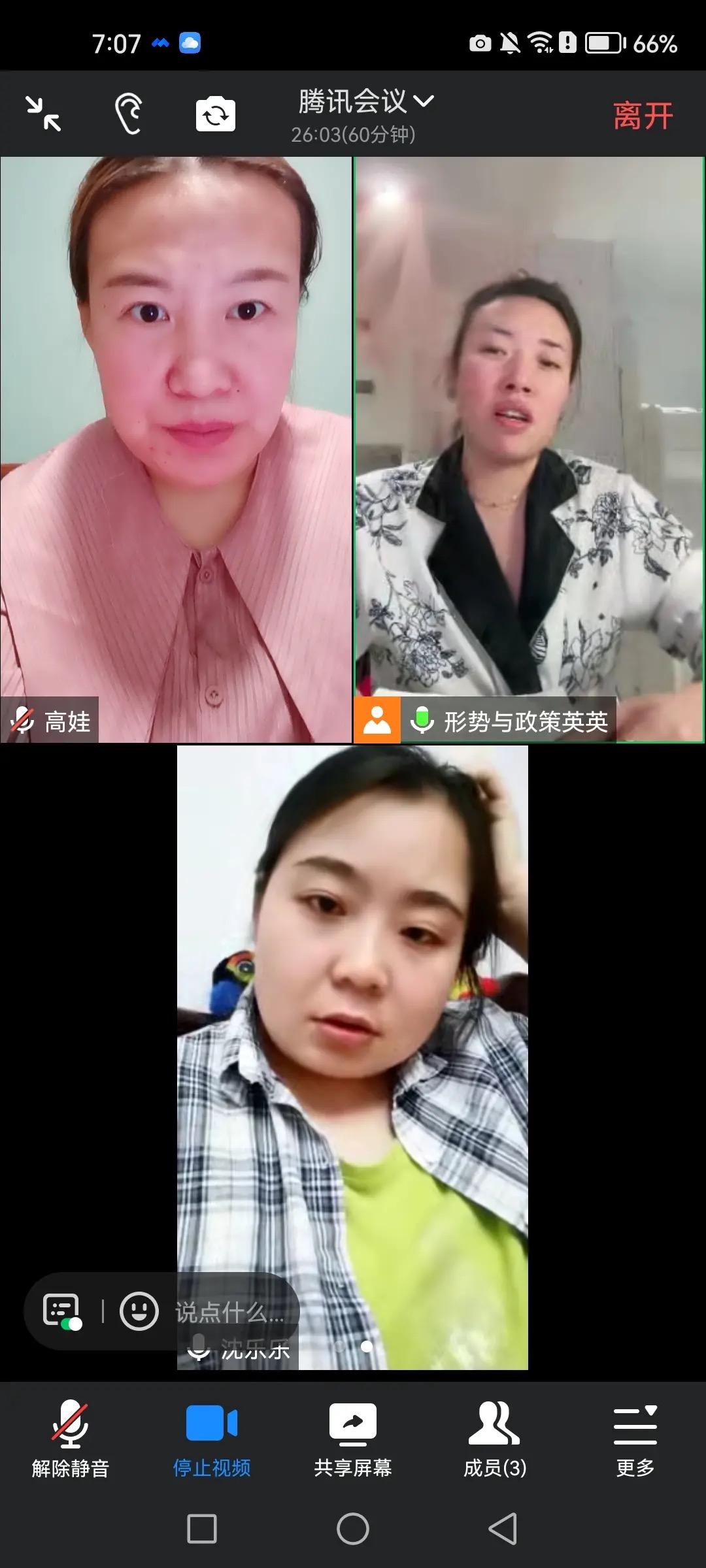This screenshot has width=706, height=1568.
Task: Open the emoji reactions picker
Action: [x=139, y=1311]
